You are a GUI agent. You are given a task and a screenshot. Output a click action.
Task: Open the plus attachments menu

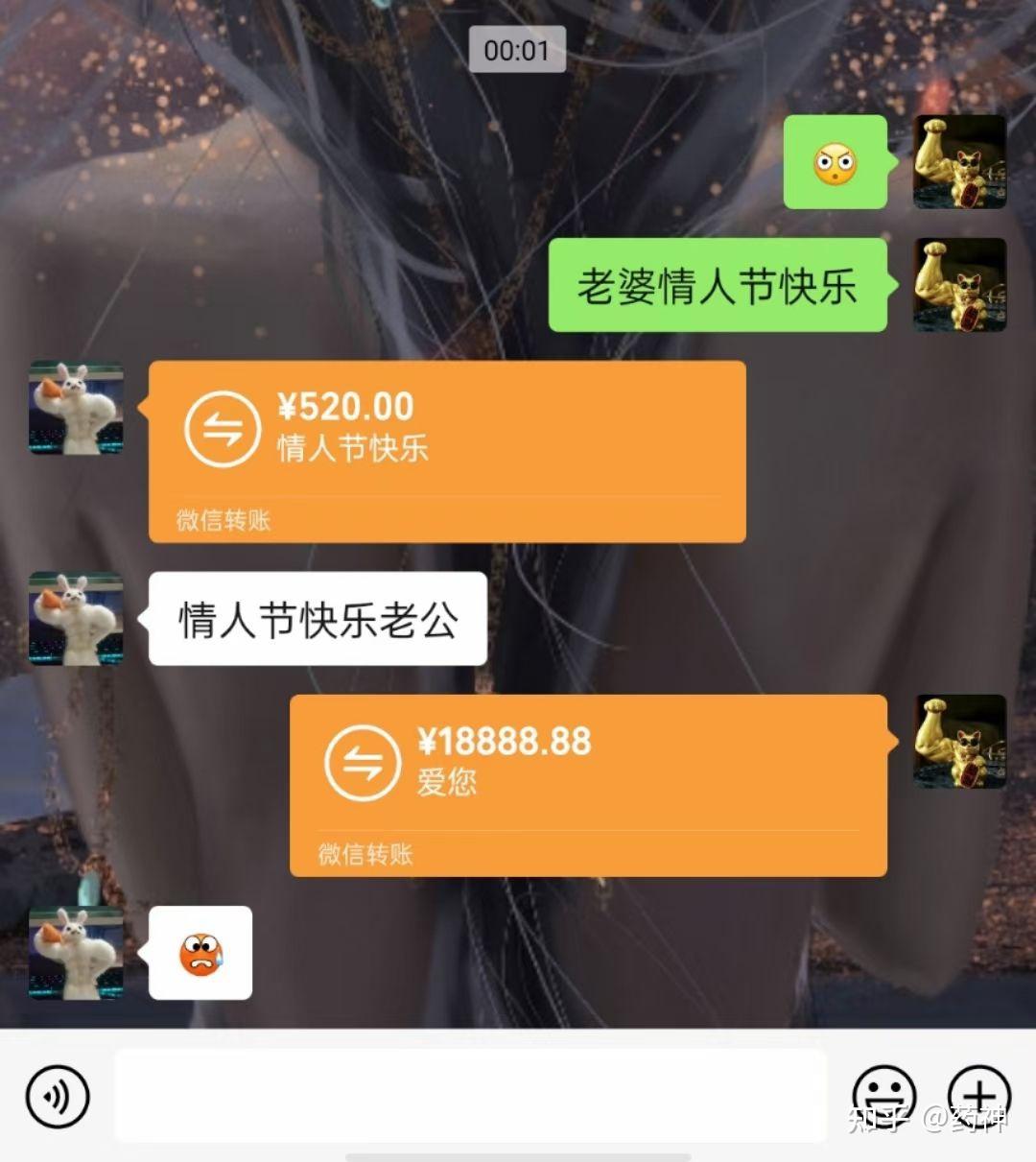point(978,1095)
